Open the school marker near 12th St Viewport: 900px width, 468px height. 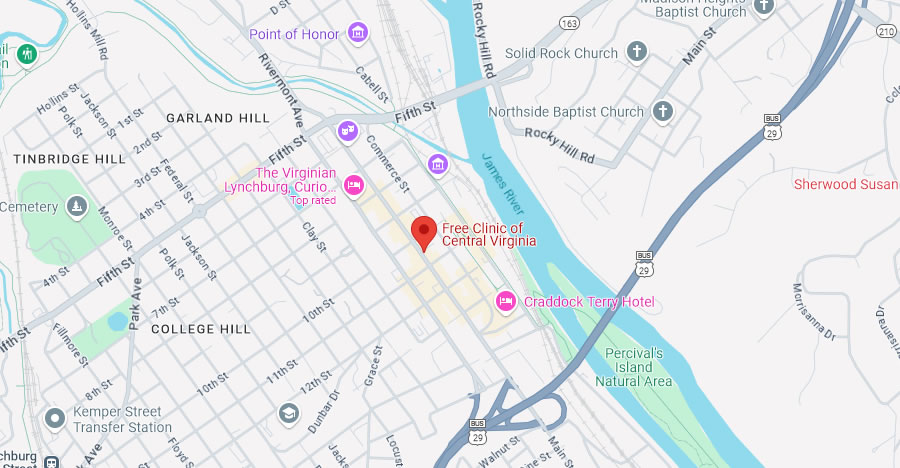point(289,413)
